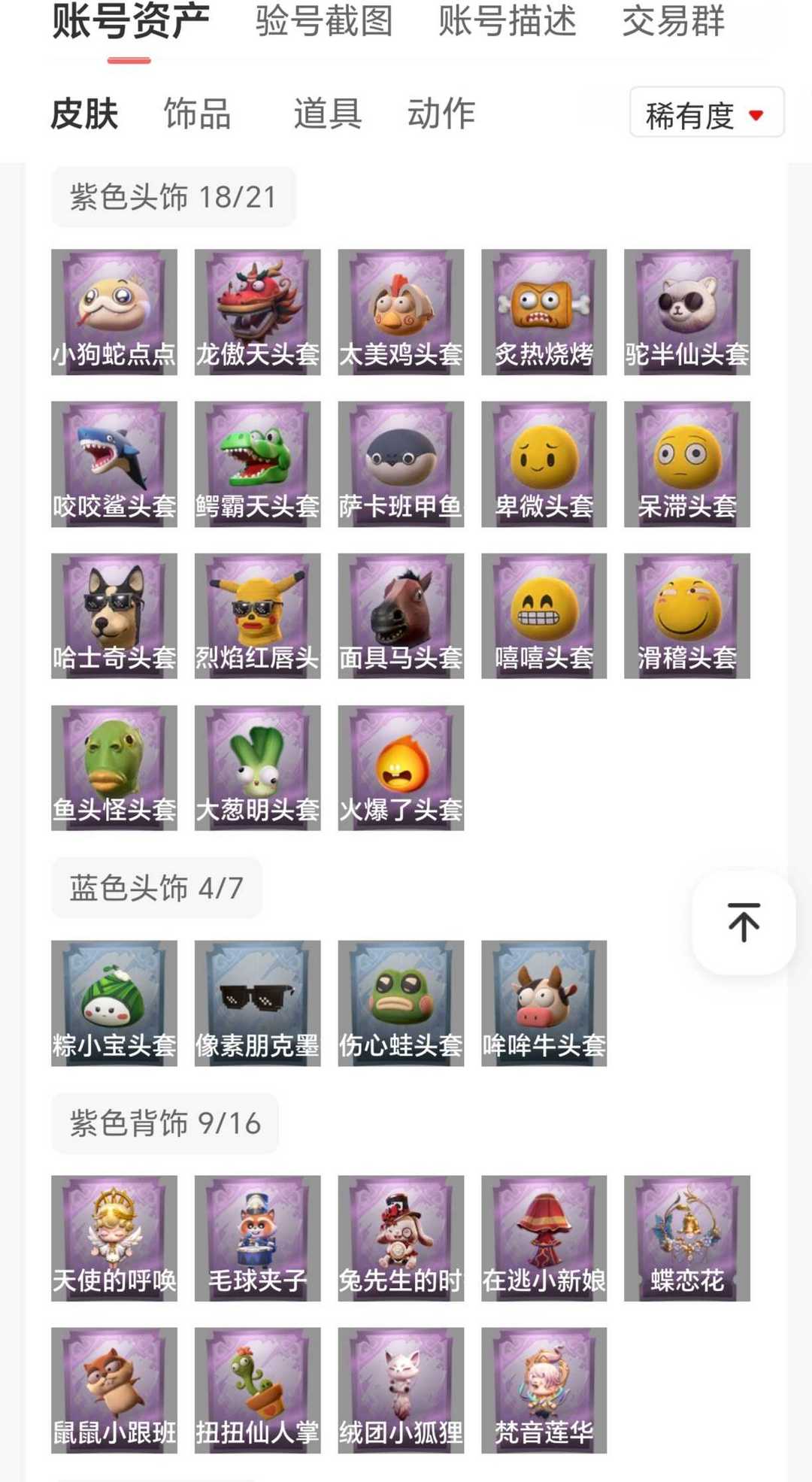View the 扭扭仙人掌 item
This screenshot has height=1482, width=812.
(257, 1390)
